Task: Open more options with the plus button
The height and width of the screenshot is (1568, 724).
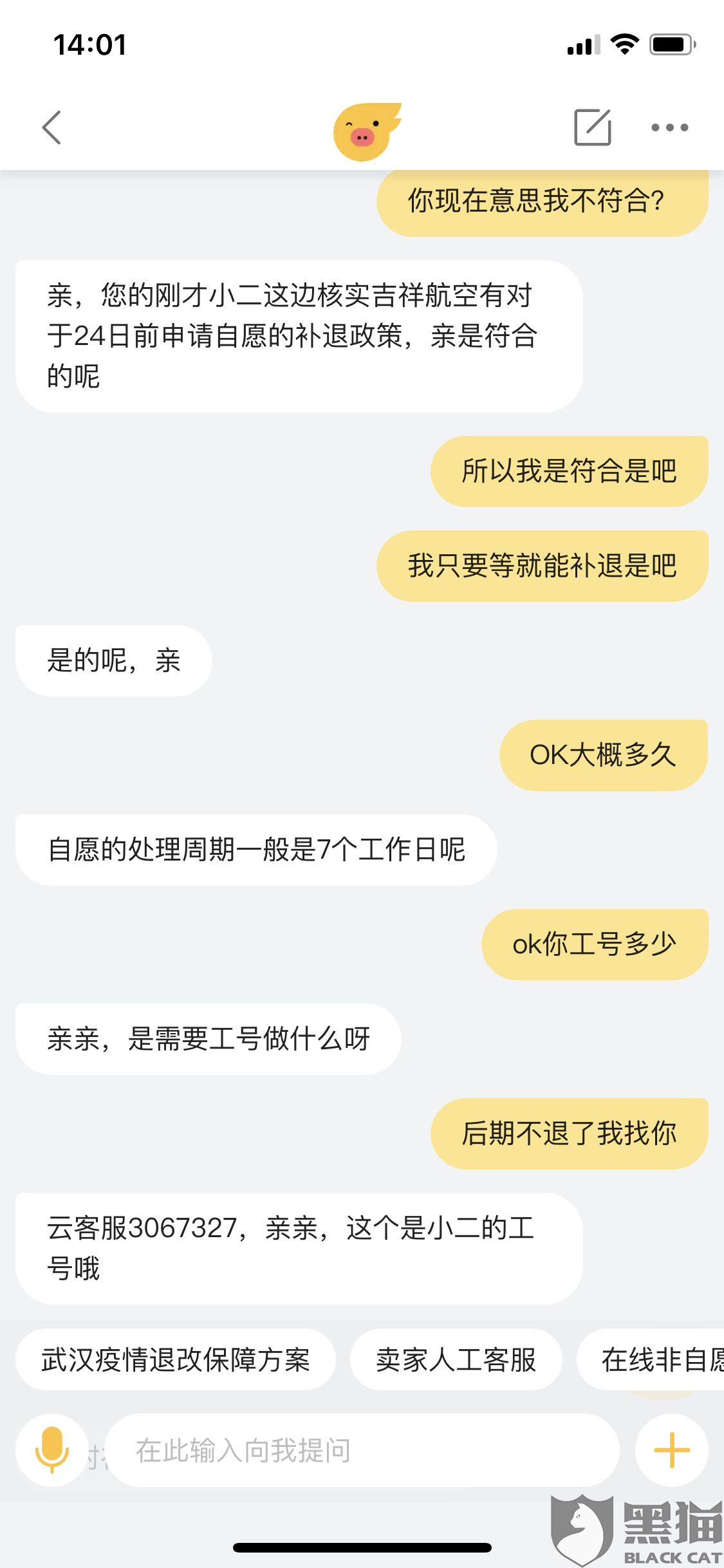Action: point(672,1450)
